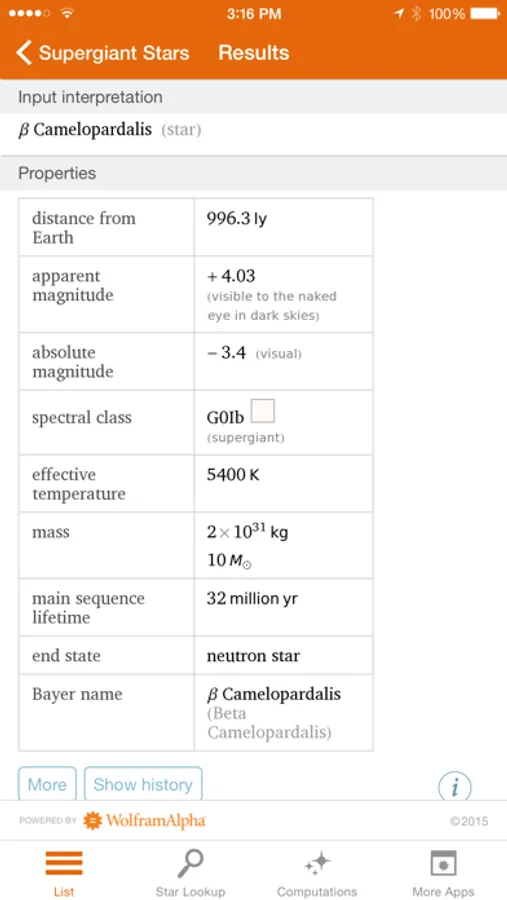Tap the More button
The image size is (507, 900).
tap(47, 784)
